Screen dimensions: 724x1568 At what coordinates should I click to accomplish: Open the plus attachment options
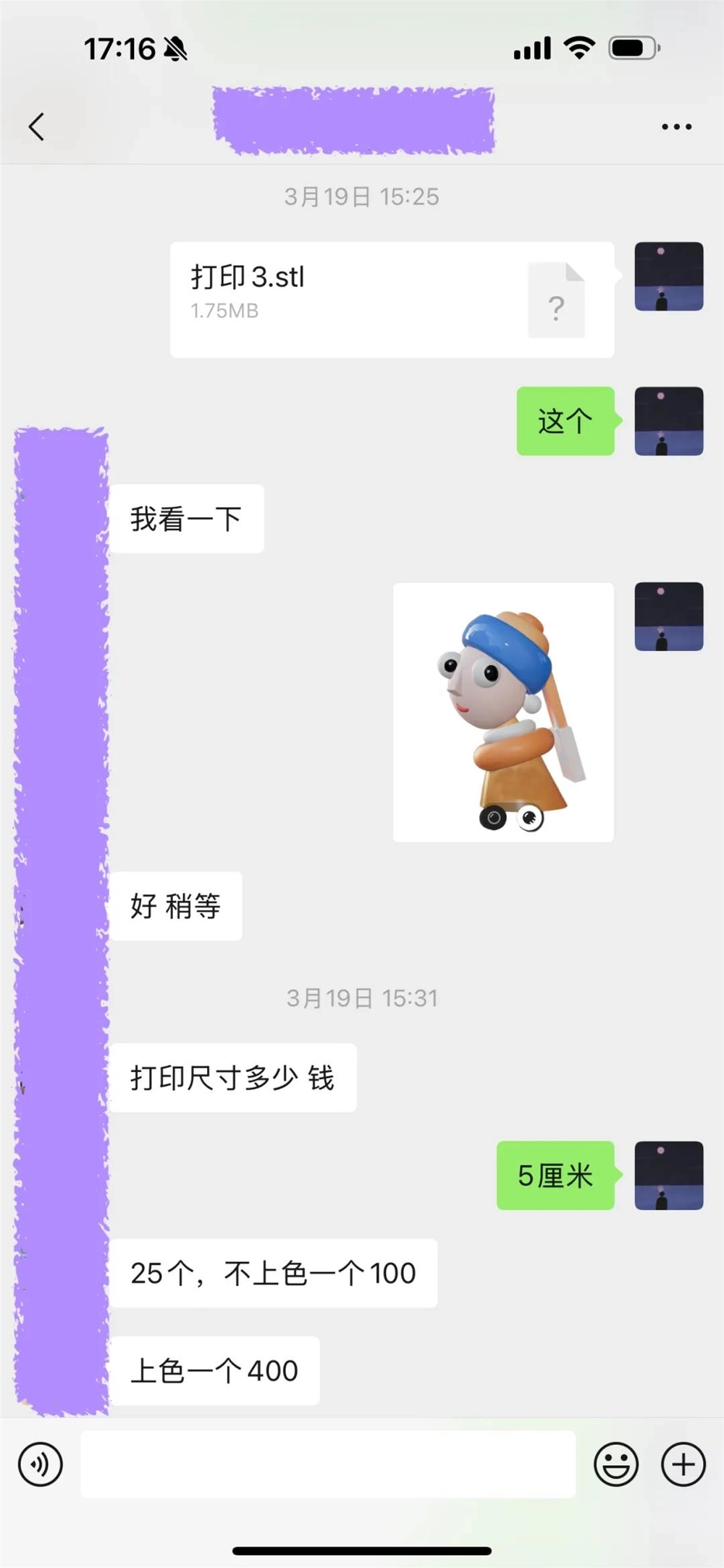point(683,1464)
